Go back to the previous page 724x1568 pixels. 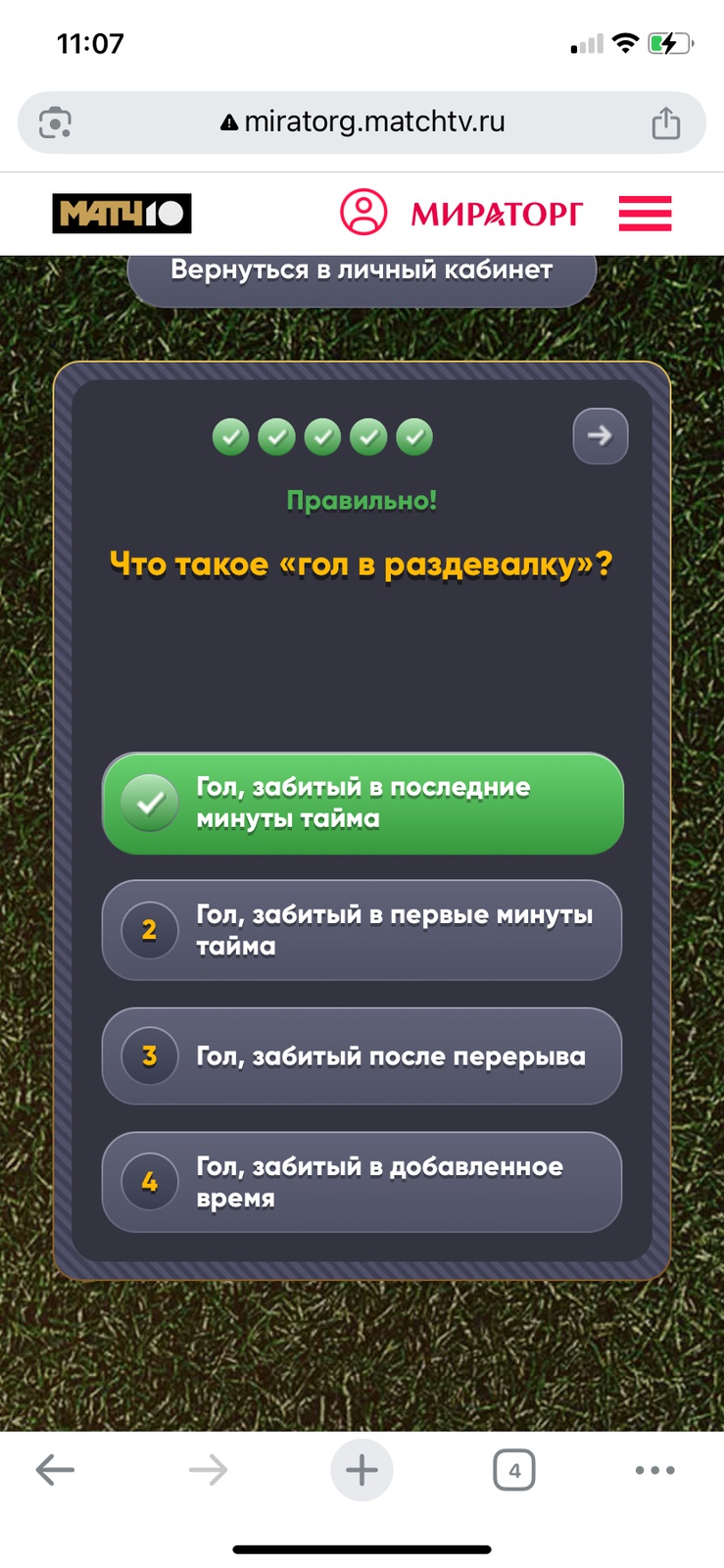point(55,1470)
